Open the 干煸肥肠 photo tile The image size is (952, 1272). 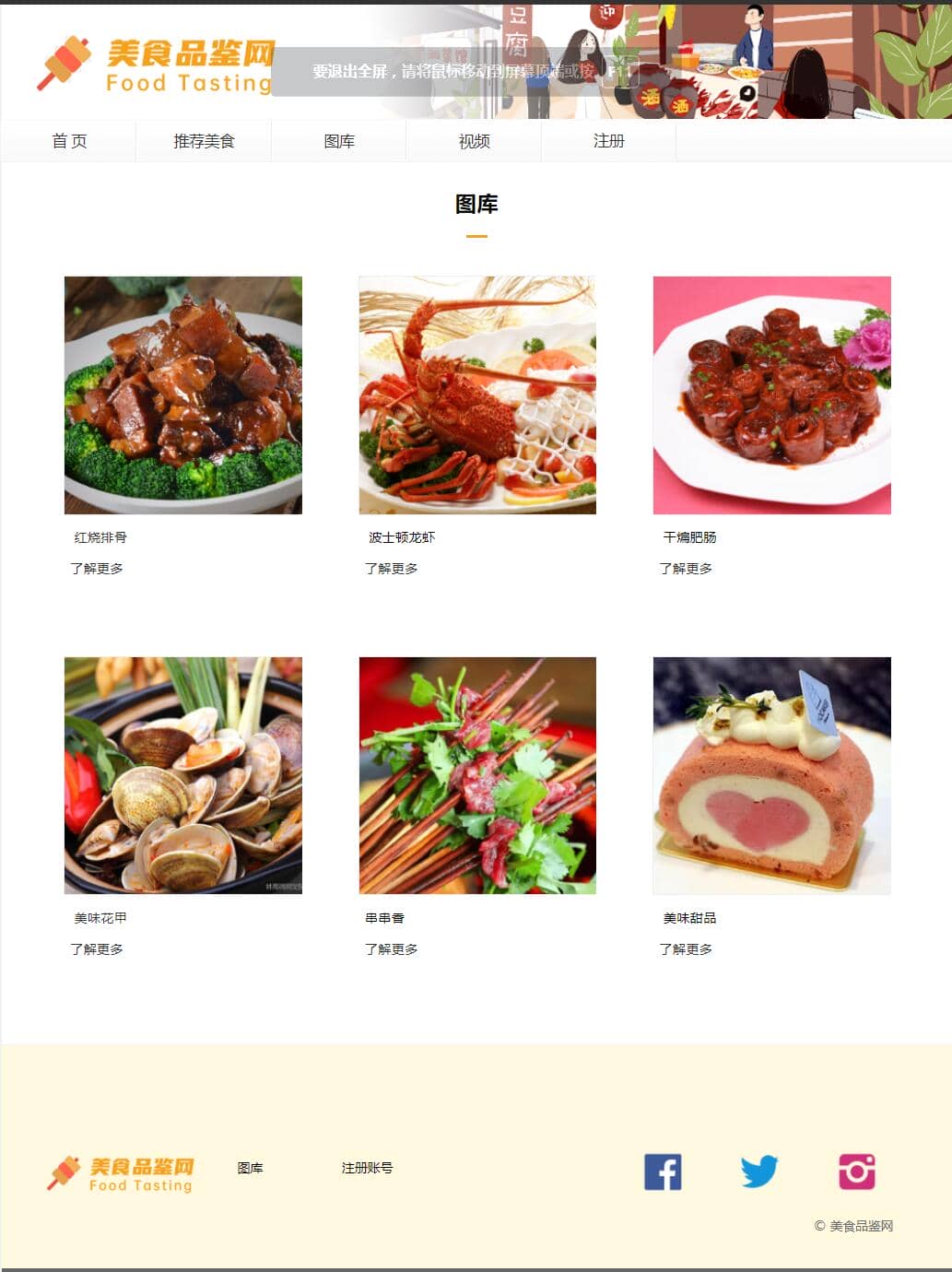pyautogui.click(x=771, y=395)
